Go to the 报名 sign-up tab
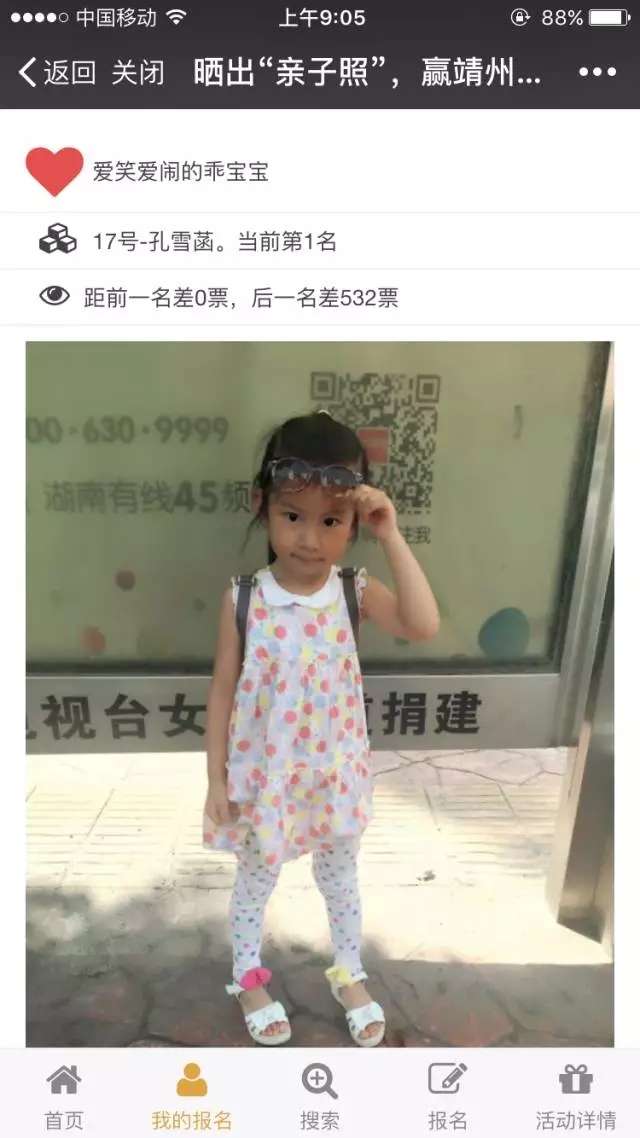640x1138 pixels. click(447, 1096)
